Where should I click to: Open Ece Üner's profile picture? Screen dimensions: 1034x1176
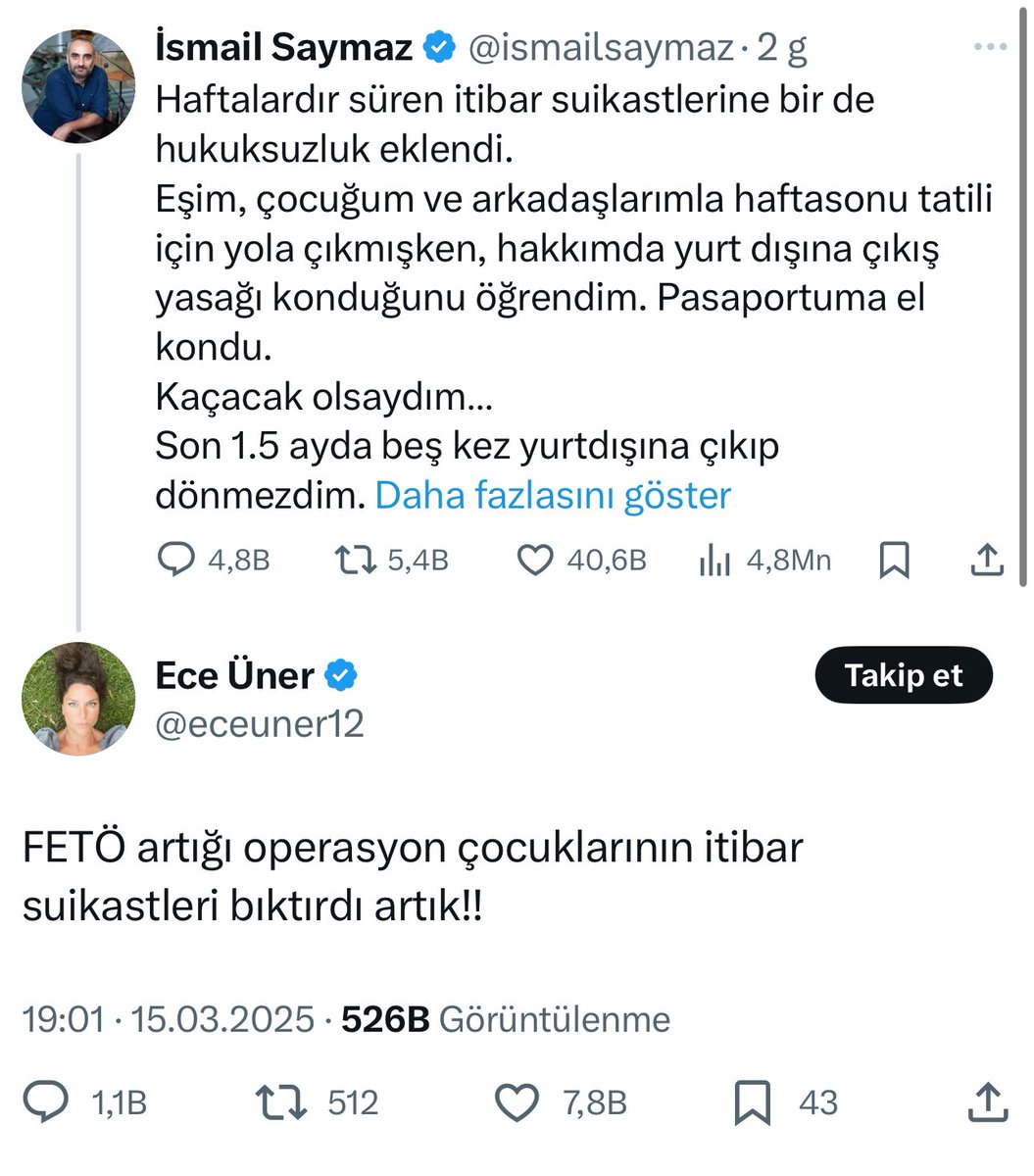[x=78, y=699]
